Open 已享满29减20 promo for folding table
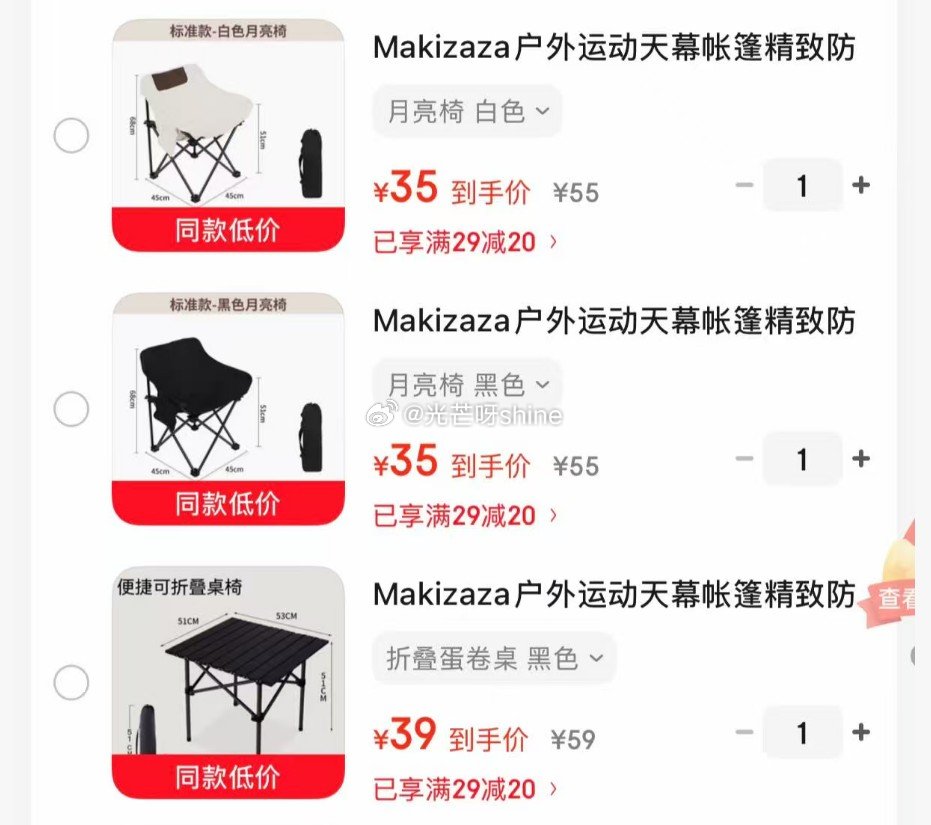Viewport: 931px width, 825px height. [465, 789]
